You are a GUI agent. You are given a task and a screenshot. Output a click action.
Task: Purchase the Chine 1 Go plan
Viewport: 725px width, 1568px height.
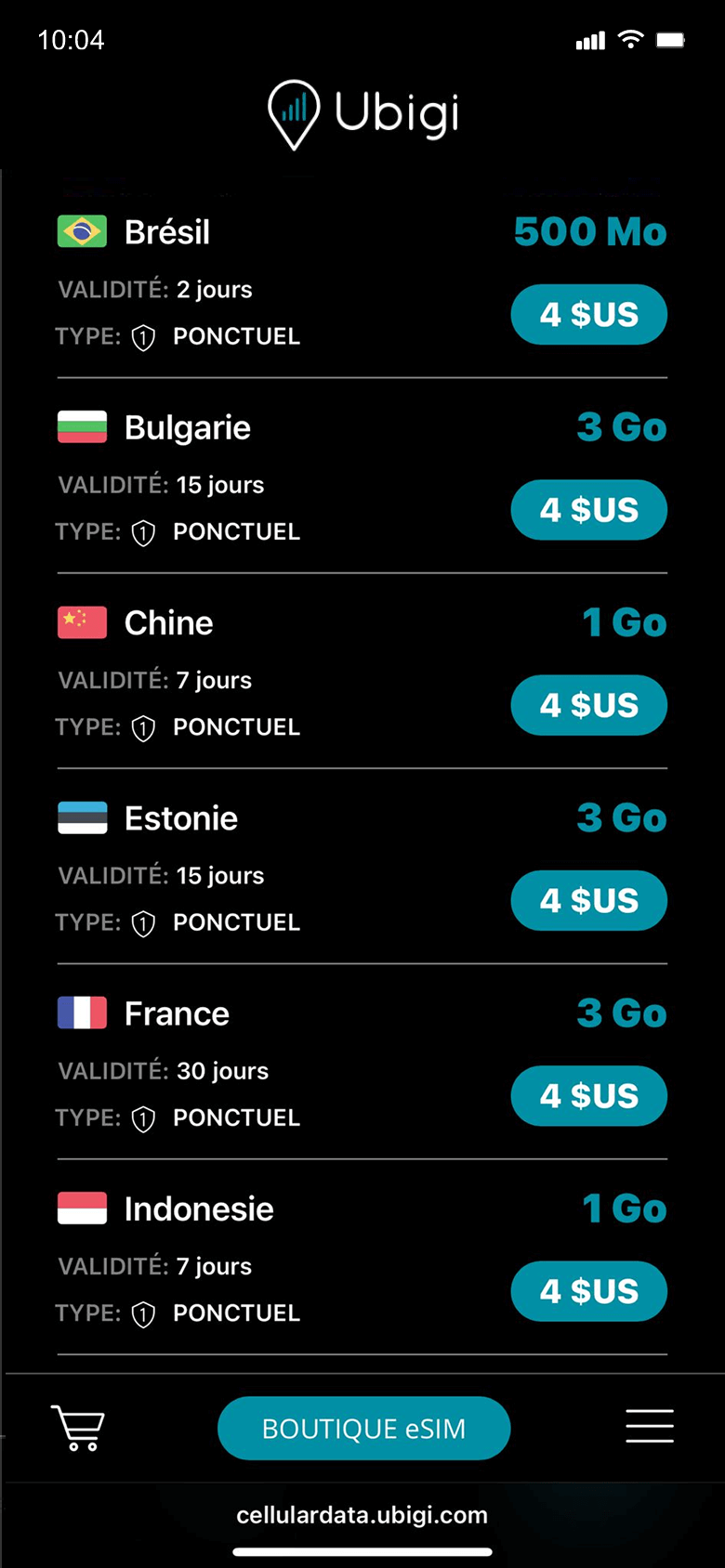[588, 705]
